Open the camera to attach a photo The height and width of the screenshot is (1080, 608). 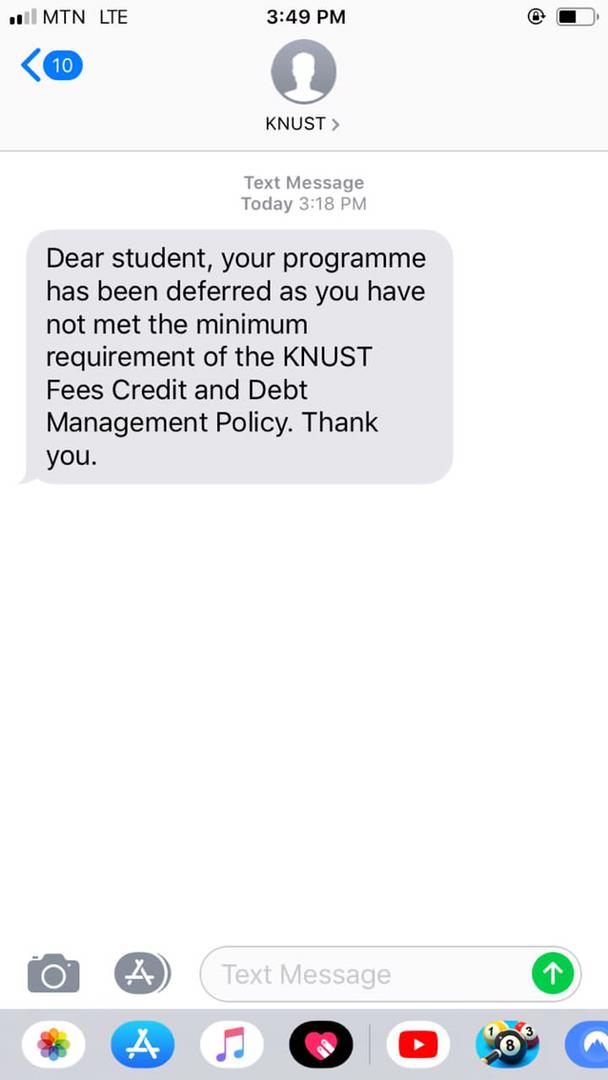53,973
